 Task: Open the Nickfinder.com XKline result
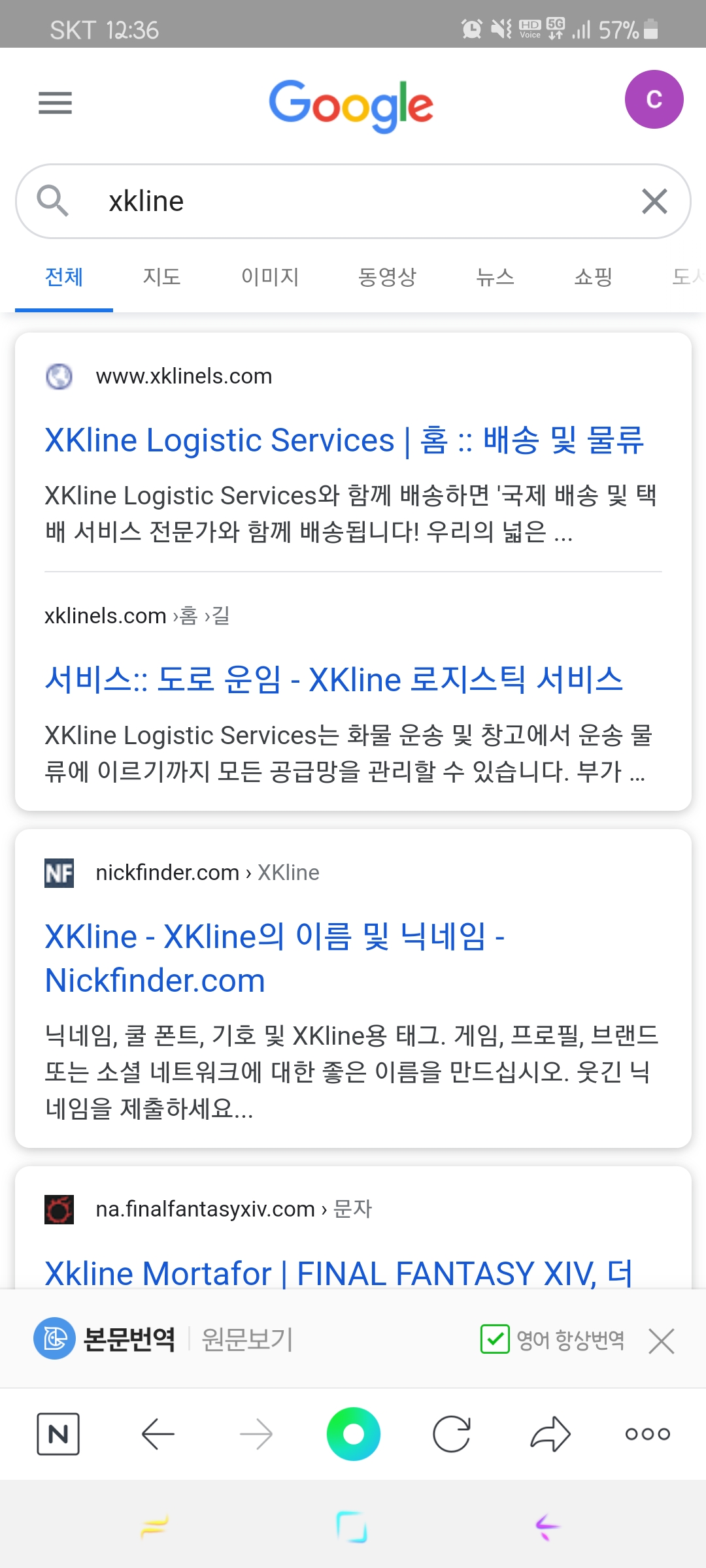(x=275, y=958)
